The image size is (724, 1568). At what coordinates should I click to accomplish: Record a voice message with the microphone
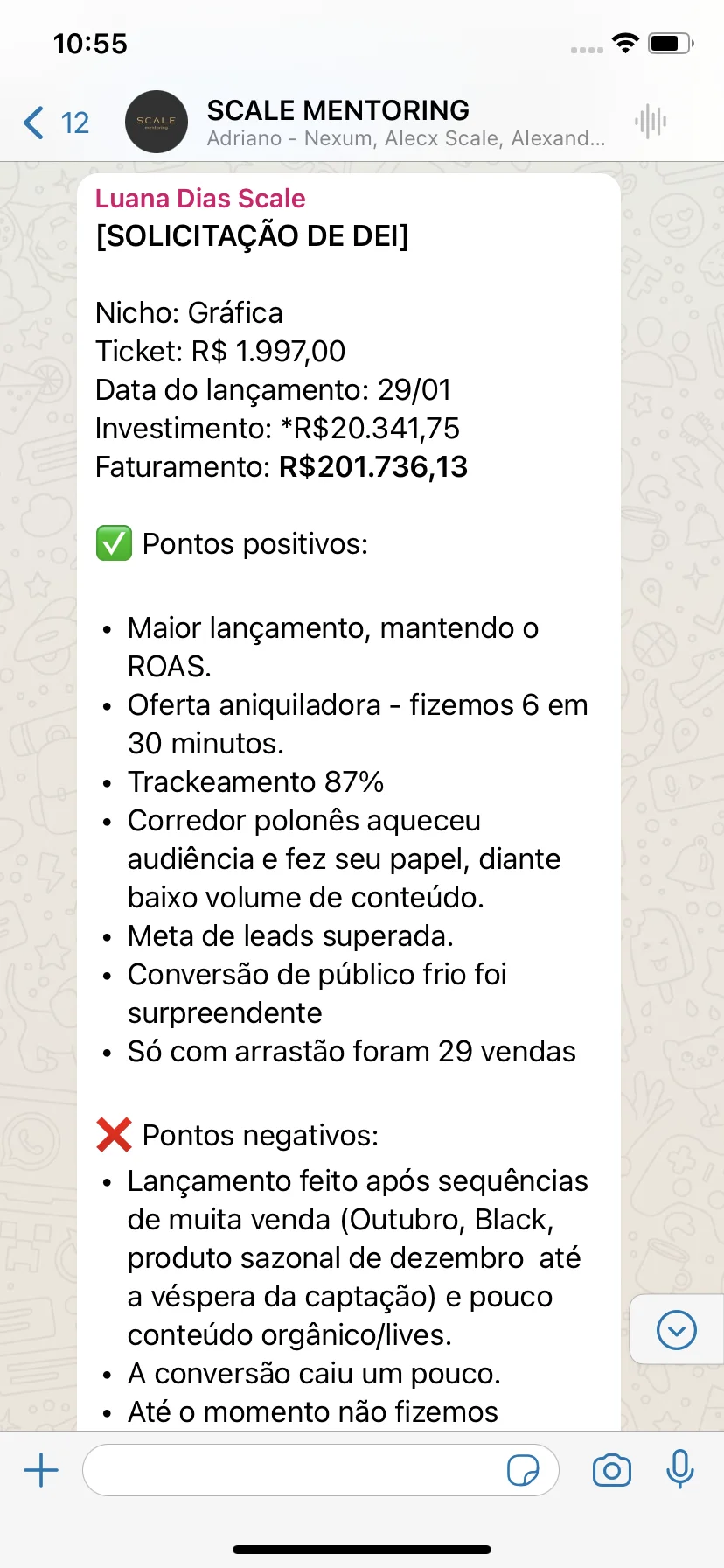(x=679, y=1469)
